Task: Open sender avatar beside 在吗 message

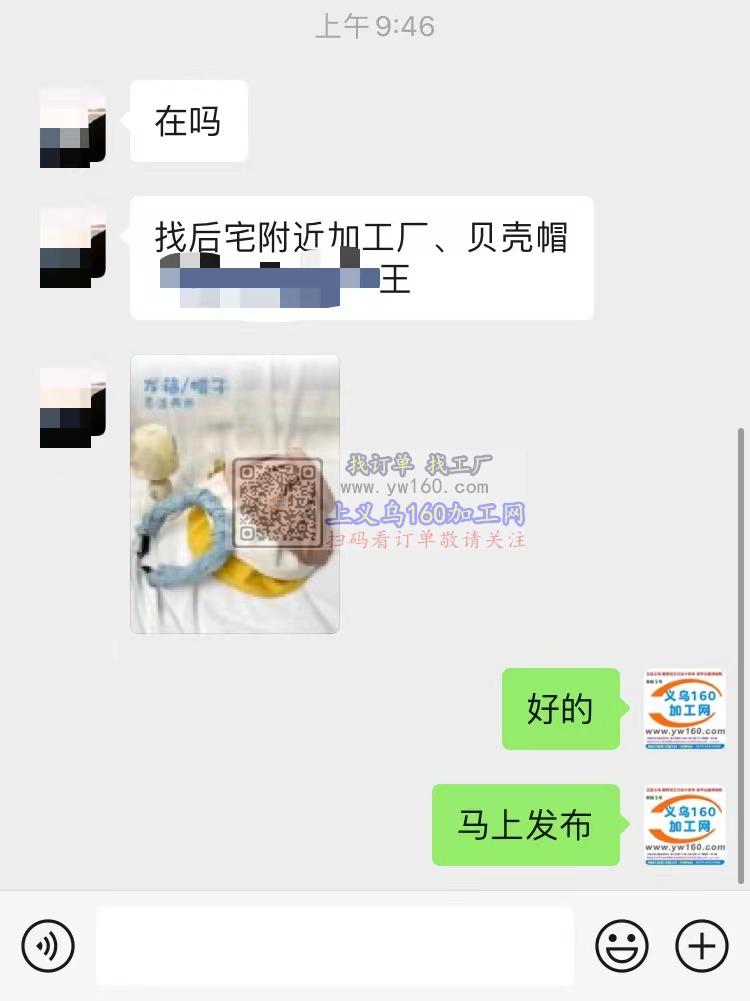Action: tap(73, 128)
